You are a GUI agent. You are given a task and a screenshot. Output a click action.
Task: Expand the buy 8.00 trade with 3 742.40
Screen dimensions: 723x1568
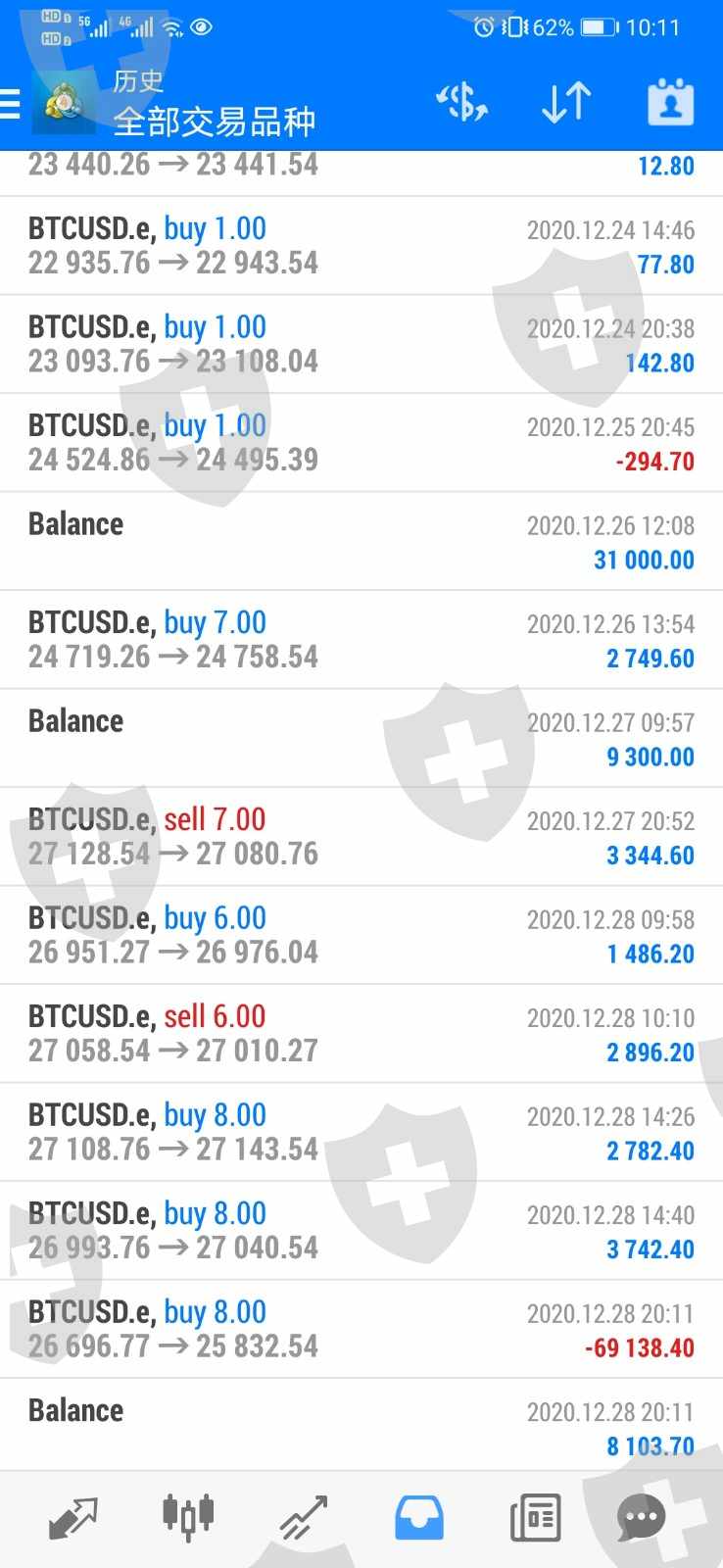click(361, 1230)
